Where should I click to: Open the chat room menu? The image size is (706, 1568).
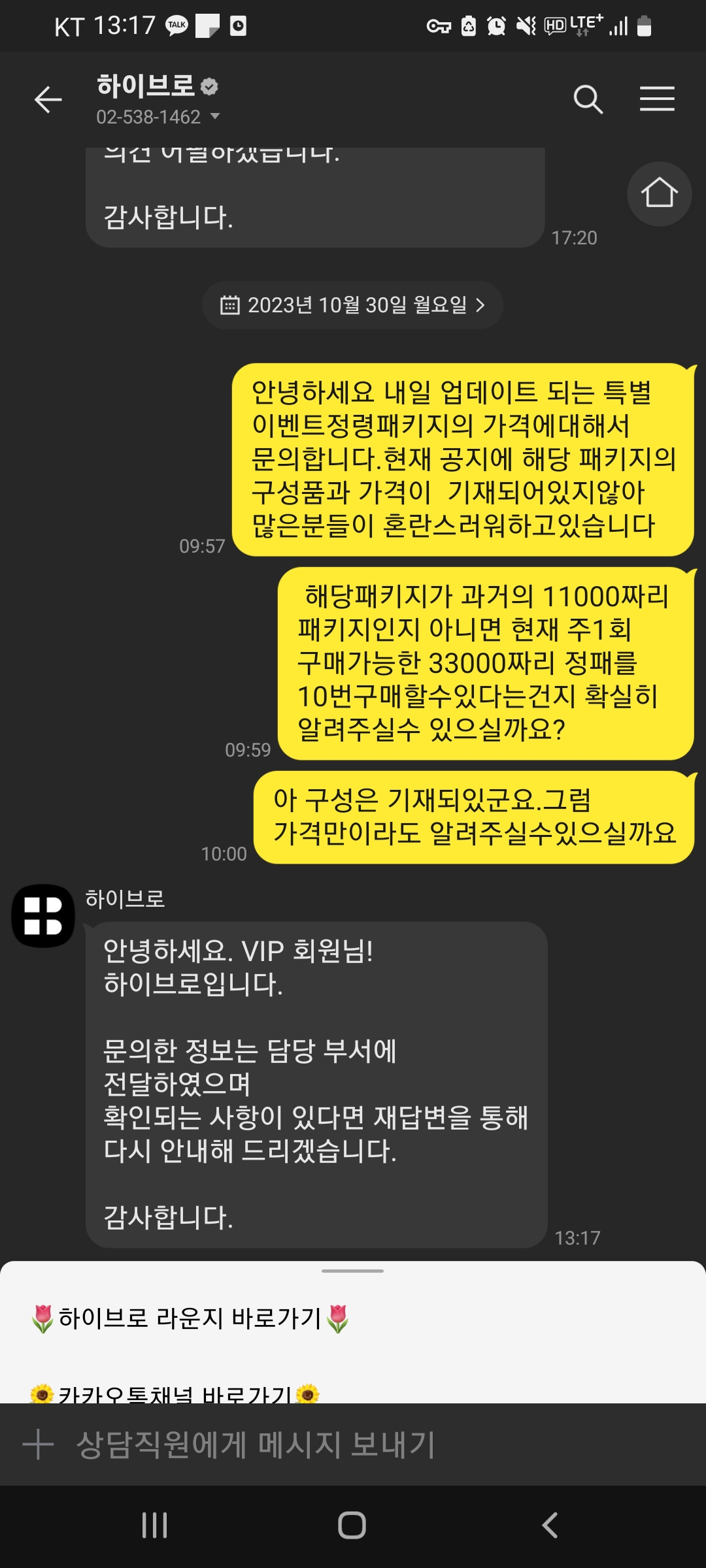(656, 99)
